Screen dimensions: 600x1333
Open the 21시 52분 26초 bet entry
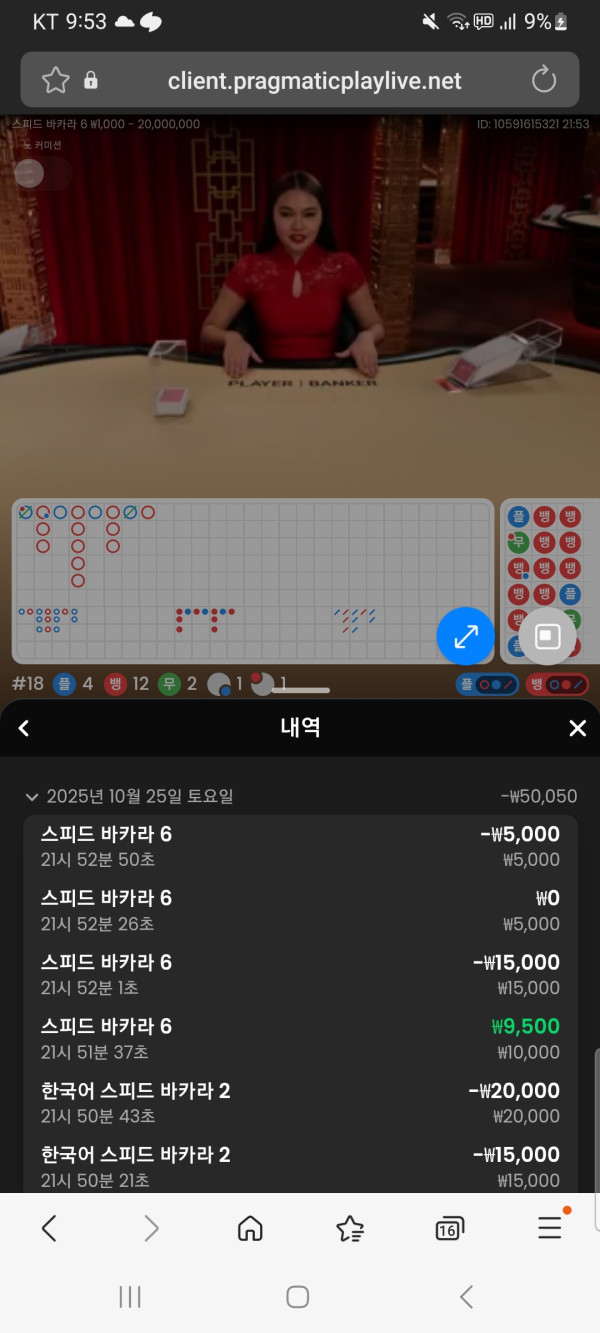[x=300, y=910]
